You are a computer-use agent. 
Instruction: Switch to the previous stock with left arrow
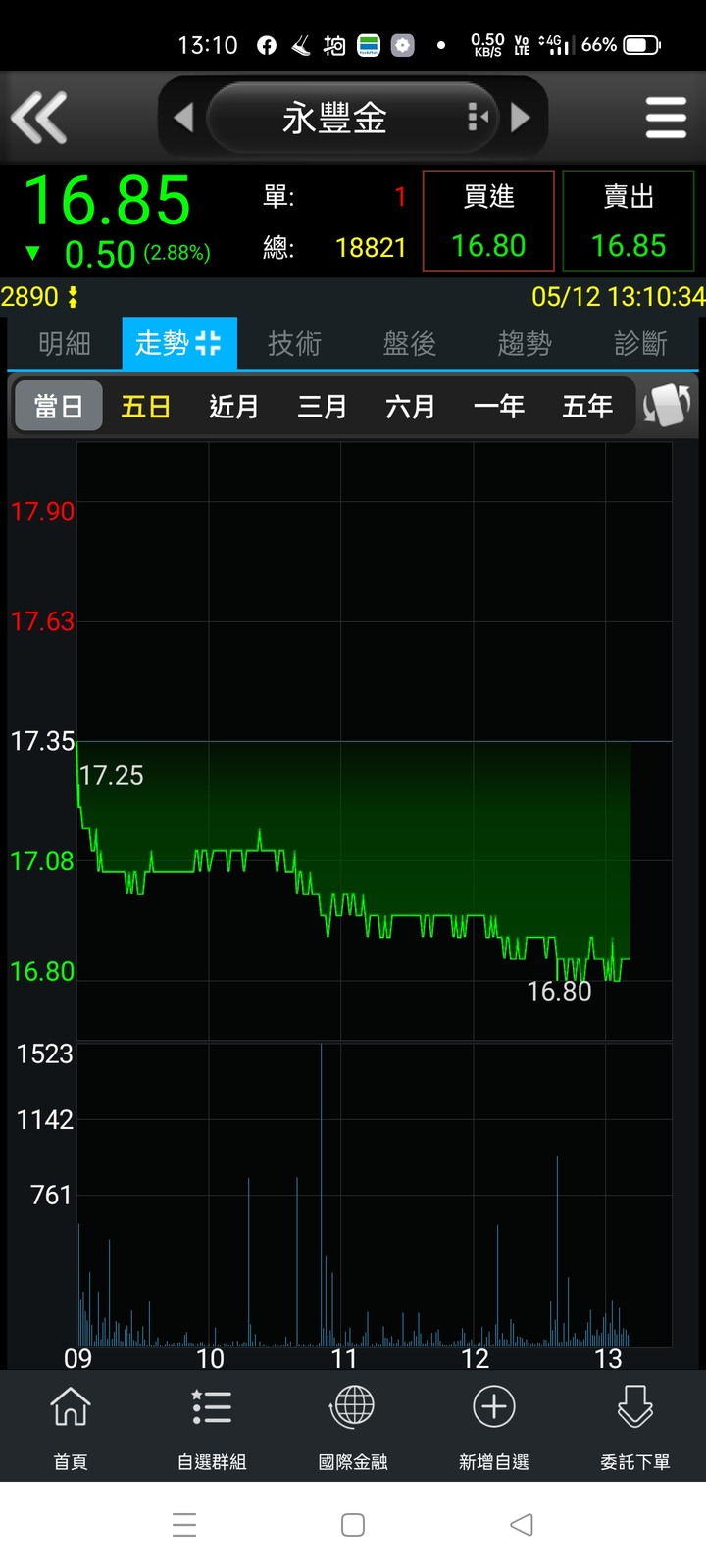pos(183,118)
